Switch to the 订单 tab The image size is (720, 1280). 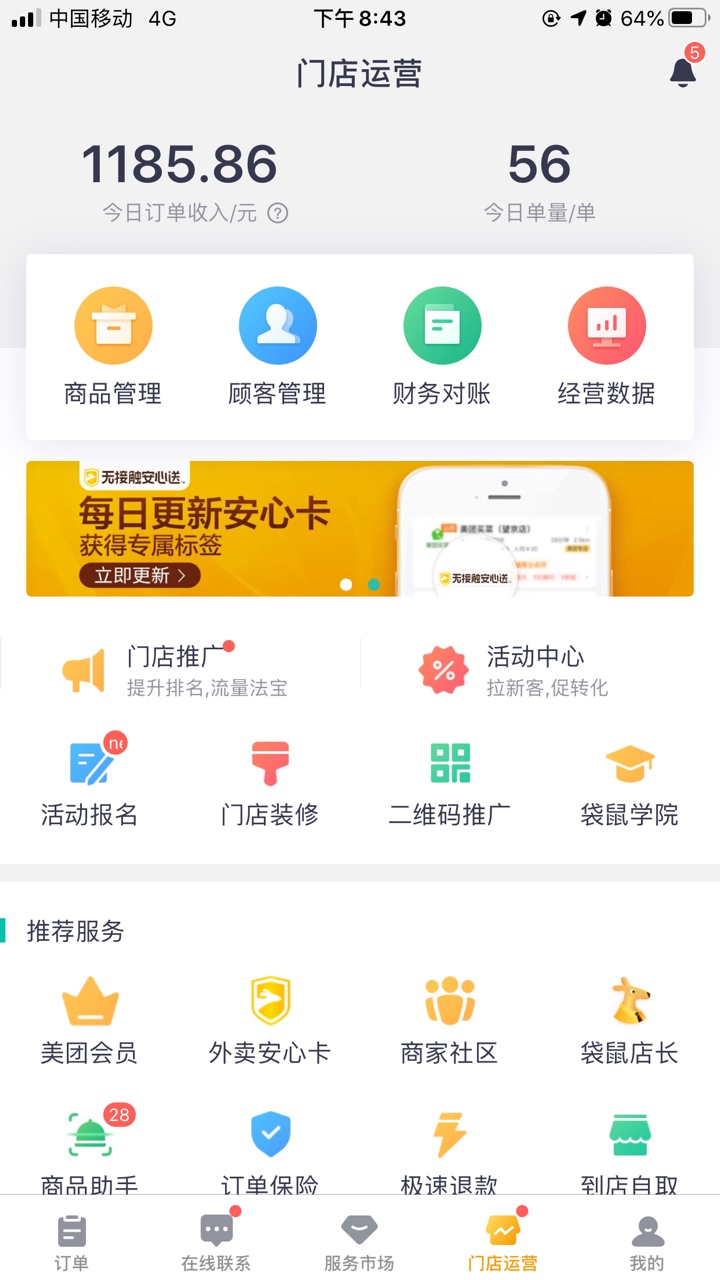tap(72, 1242)
